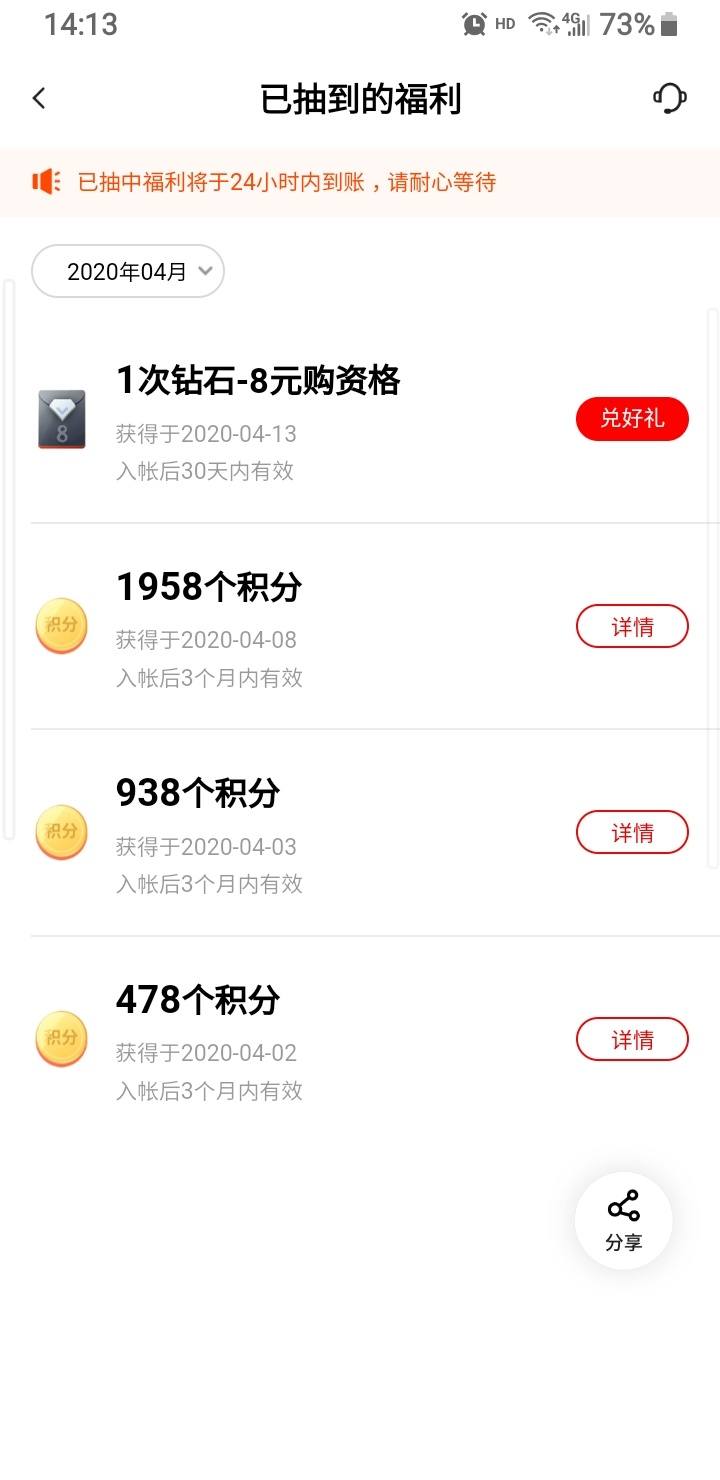This screenshot has height=1480, width=720.
Task: Tap 兑好礼 for the 钻石-8元购资格 reward
Action: coord(632,418)
